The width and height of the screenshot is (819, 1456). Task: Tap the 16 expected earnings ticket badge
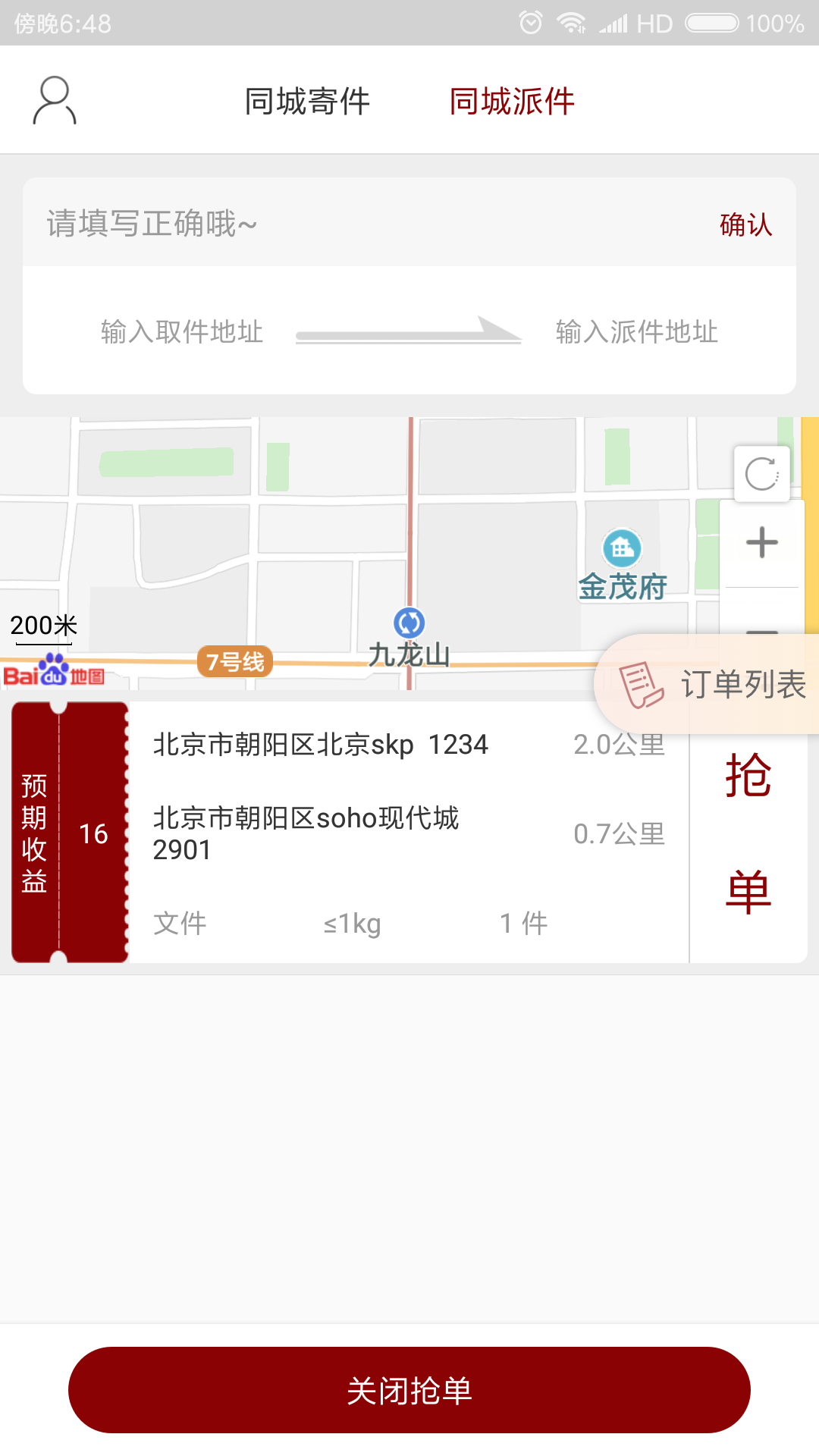pyautogui.click(x=93, y=833)
